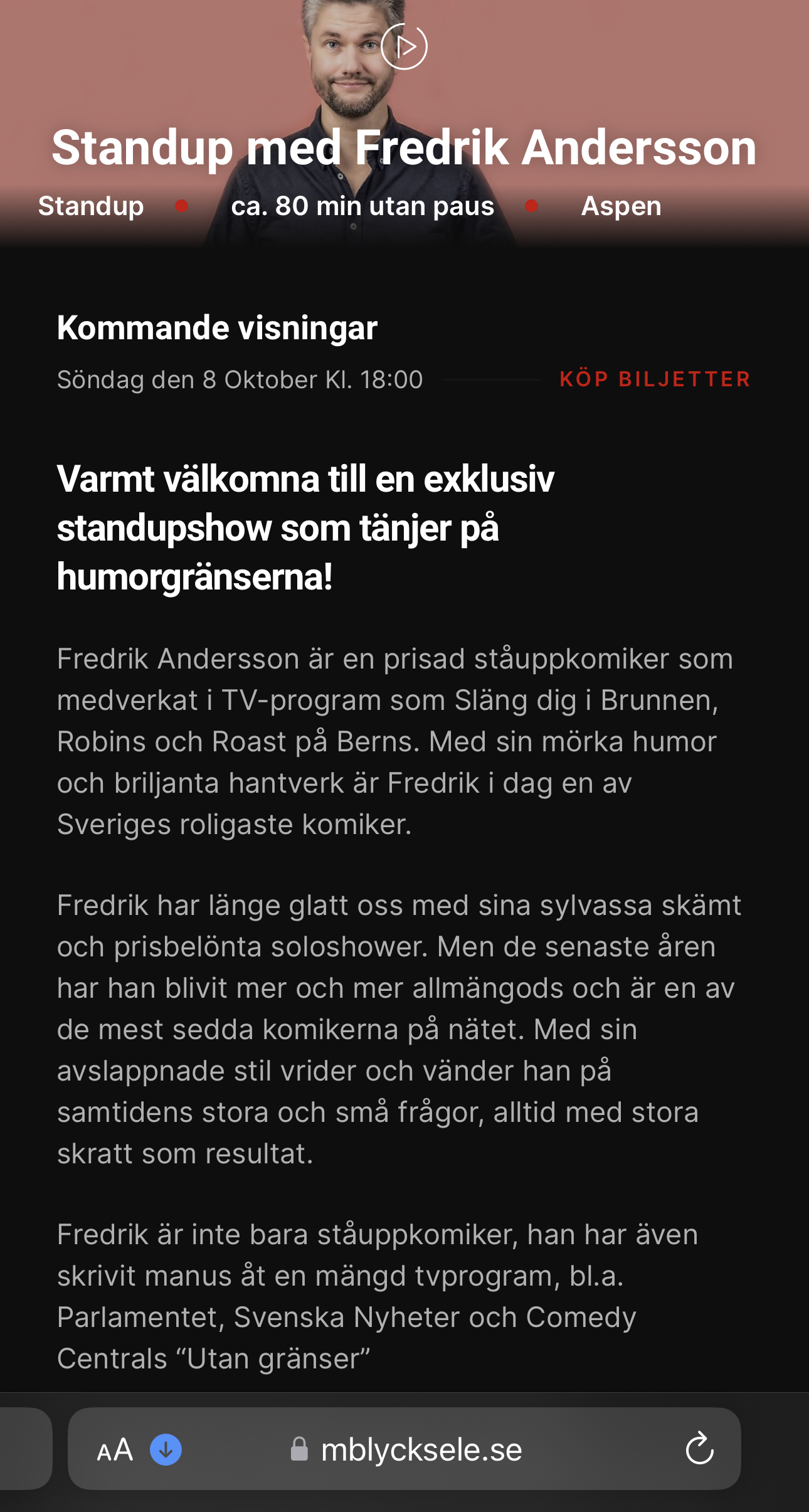
Task: Tap KÖP BILJETTER for 8 Oktober show
Action: 655,379
